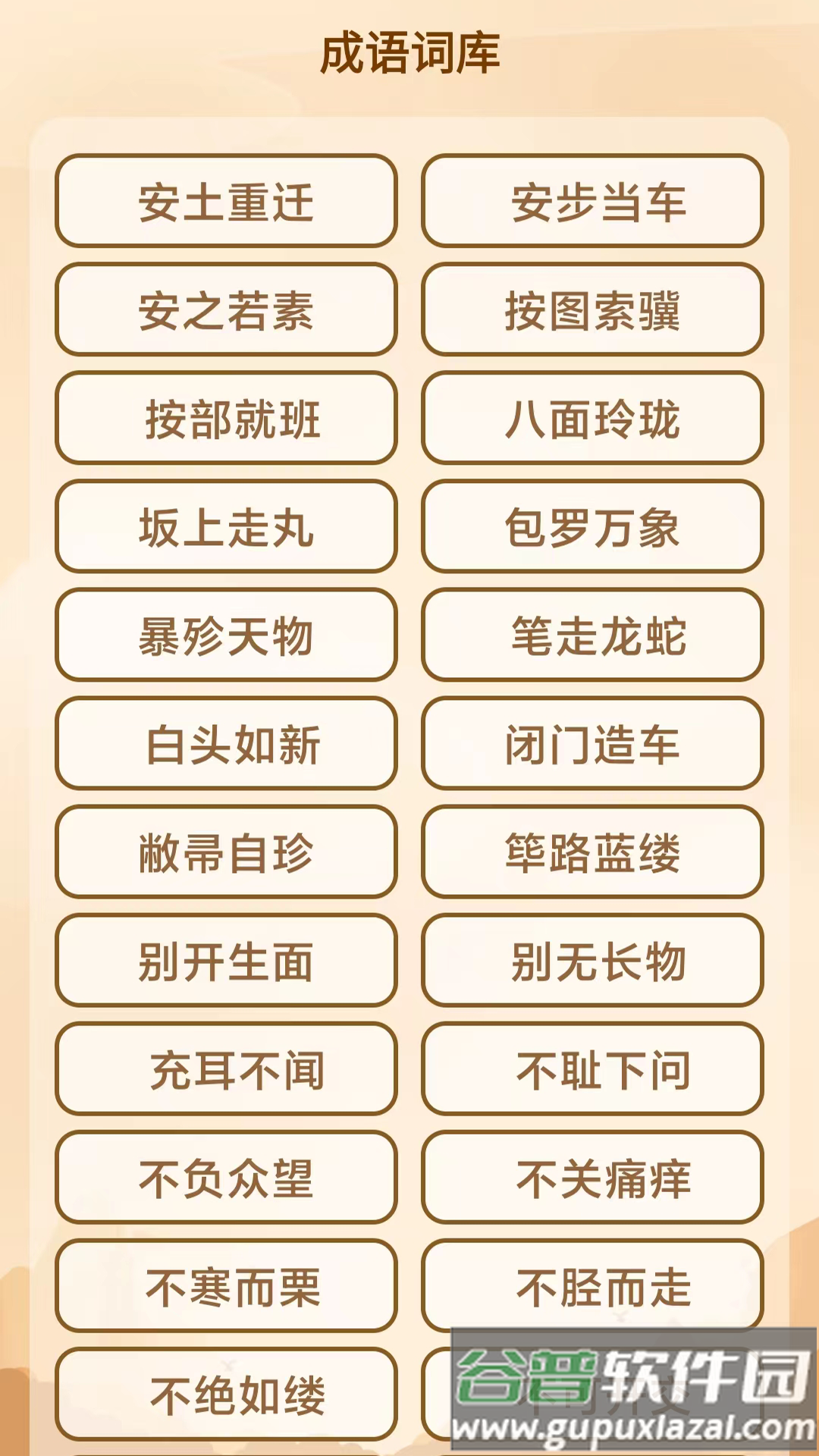Select the idiom 敝帚自珍

tap(226, 852)
